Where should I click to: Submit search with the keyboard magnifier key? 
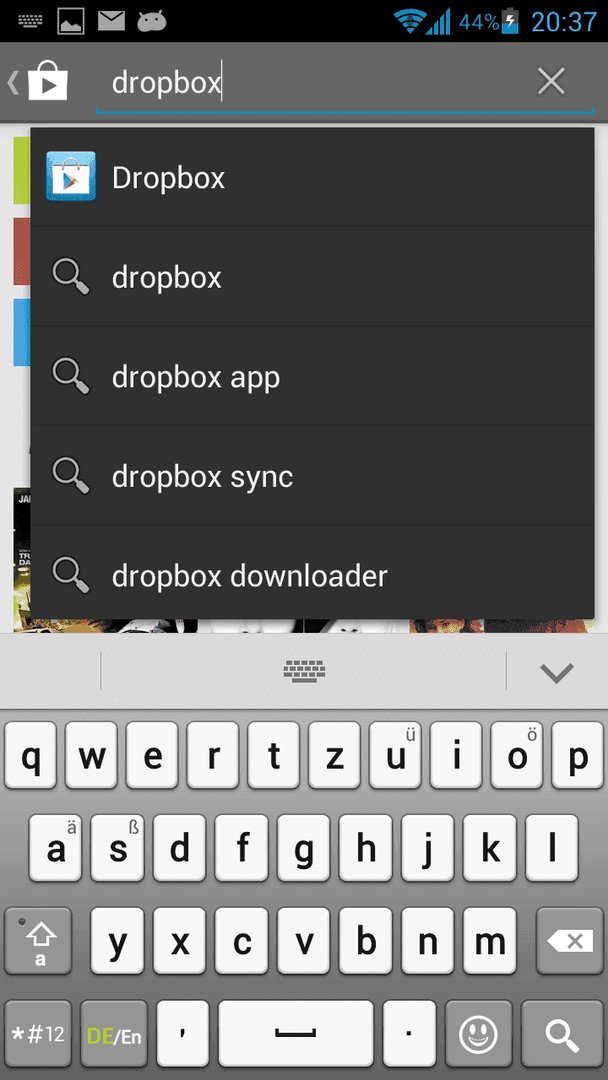point(560,1034)
